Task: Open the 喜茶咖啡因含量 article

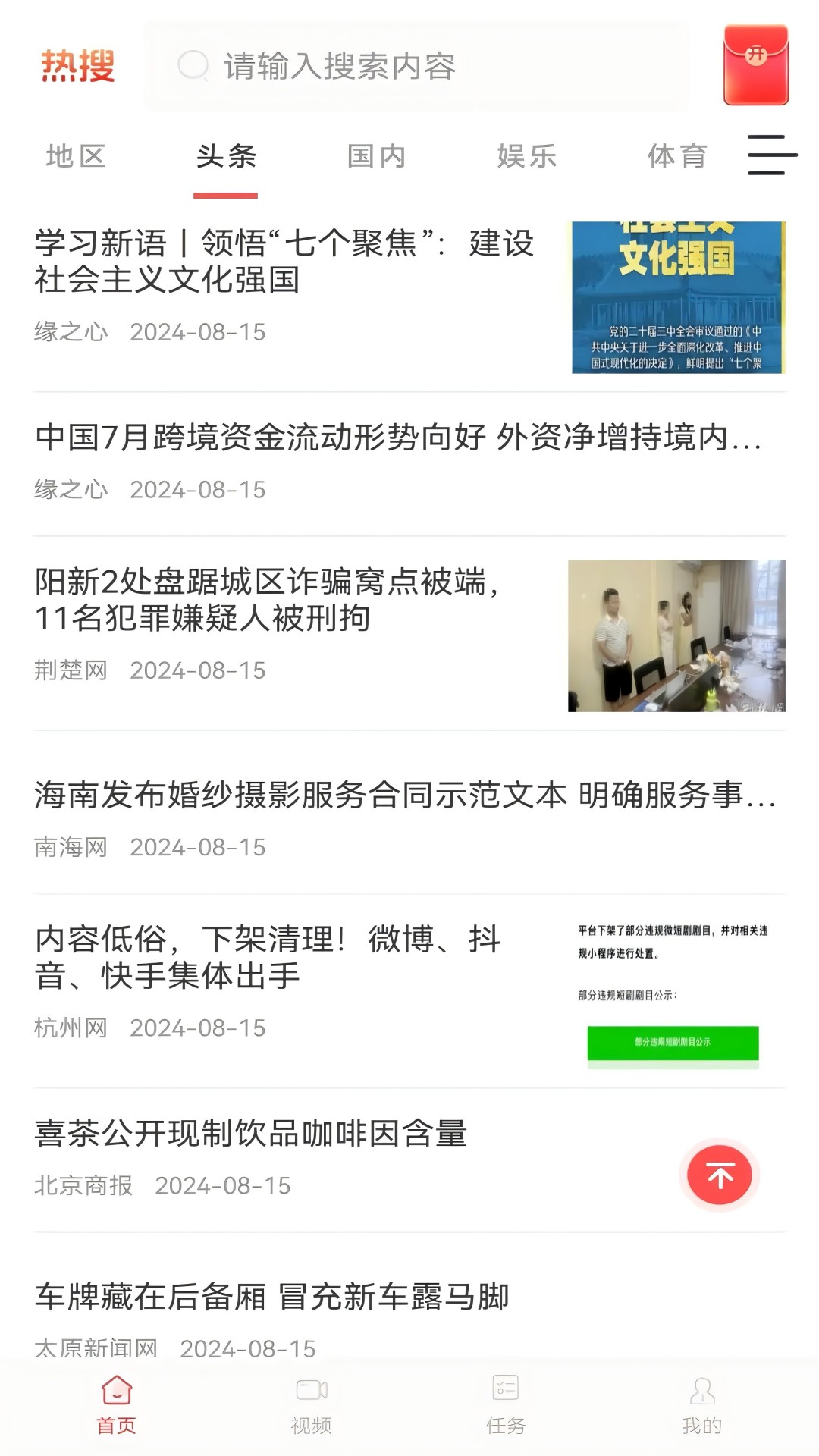Action: point(250,1134)
